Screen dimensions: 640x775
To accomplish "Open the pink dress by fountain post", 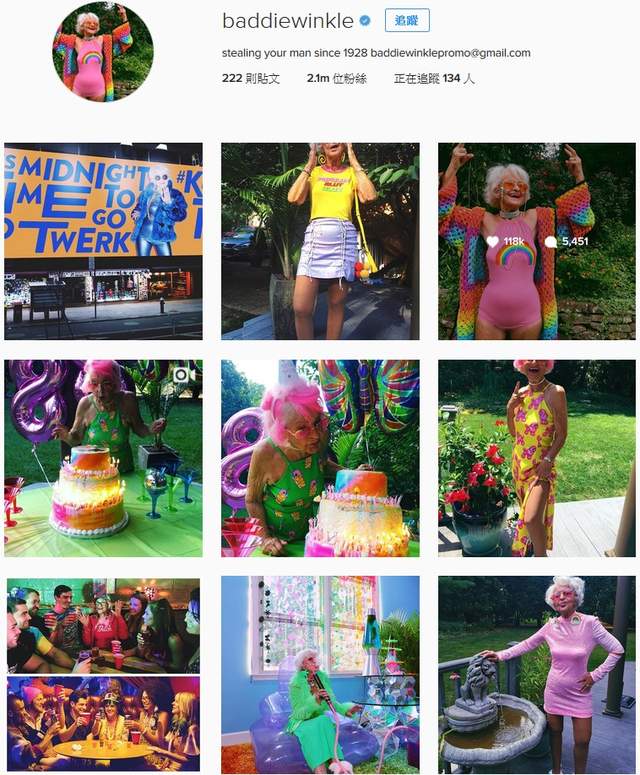I will coord(536,674).
